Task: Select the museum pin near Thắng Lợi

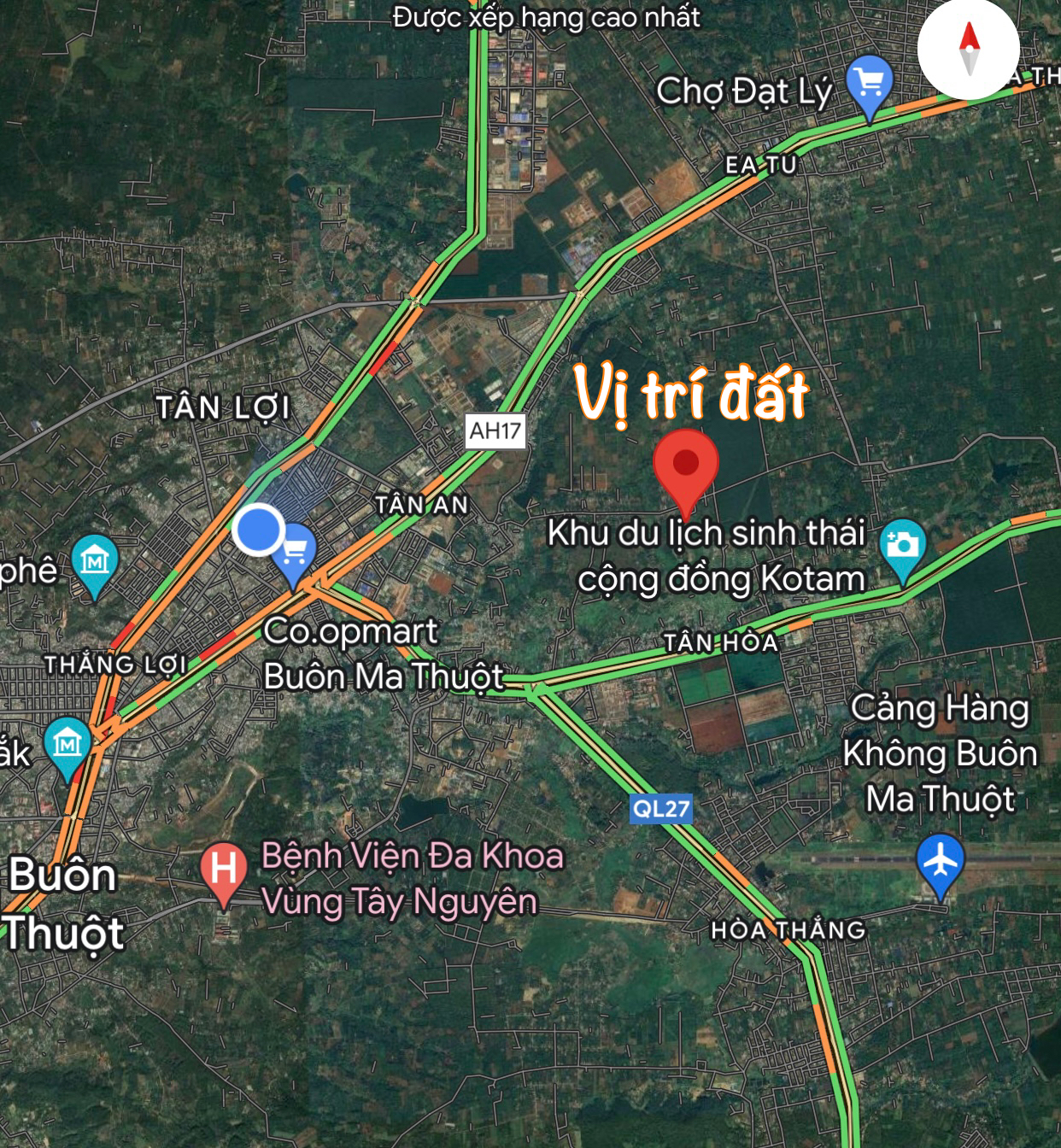Action: (x=96, y=559)
